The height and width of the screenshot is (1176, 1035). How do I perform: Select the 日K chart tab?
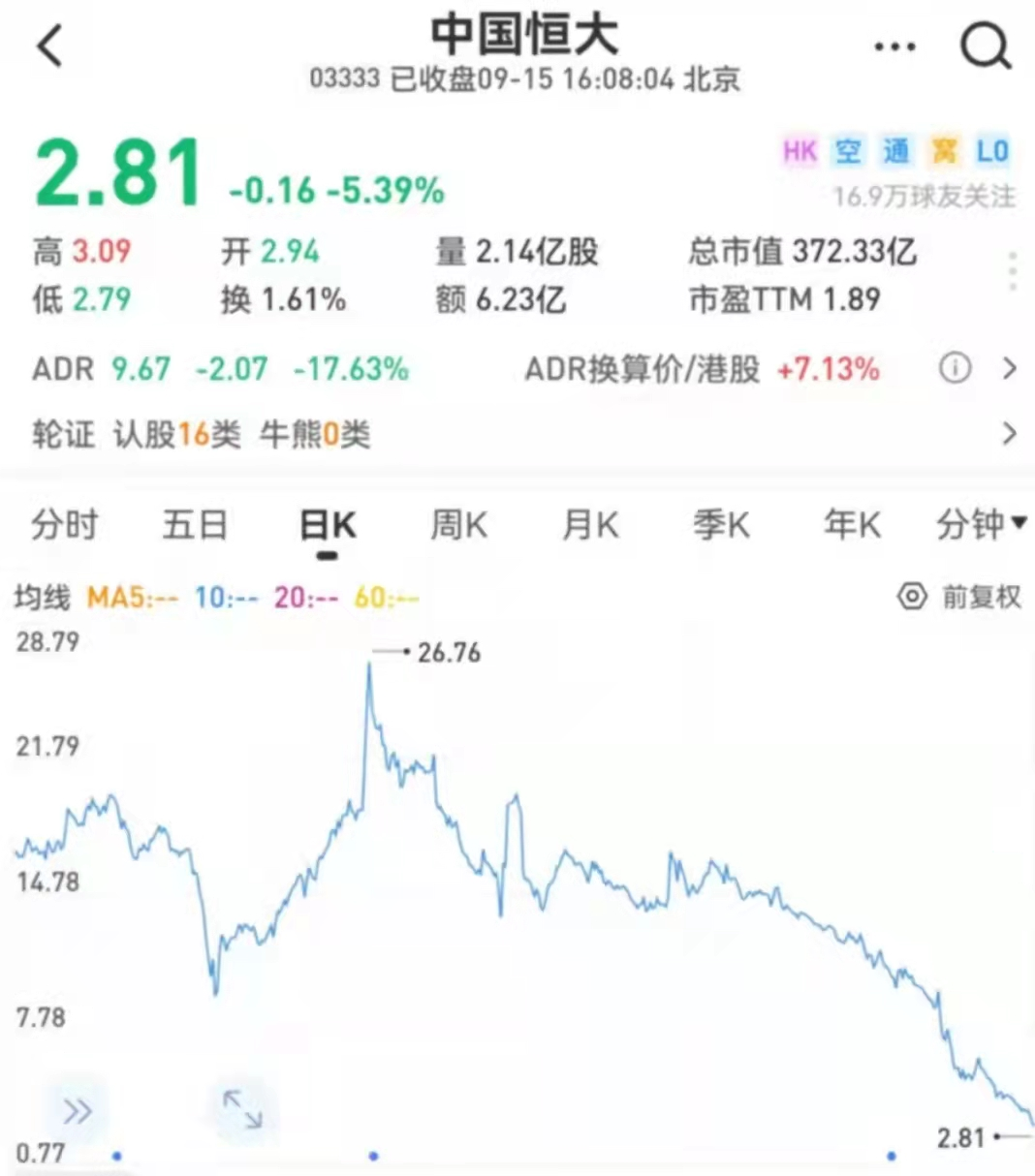click(x=328, y=526)
